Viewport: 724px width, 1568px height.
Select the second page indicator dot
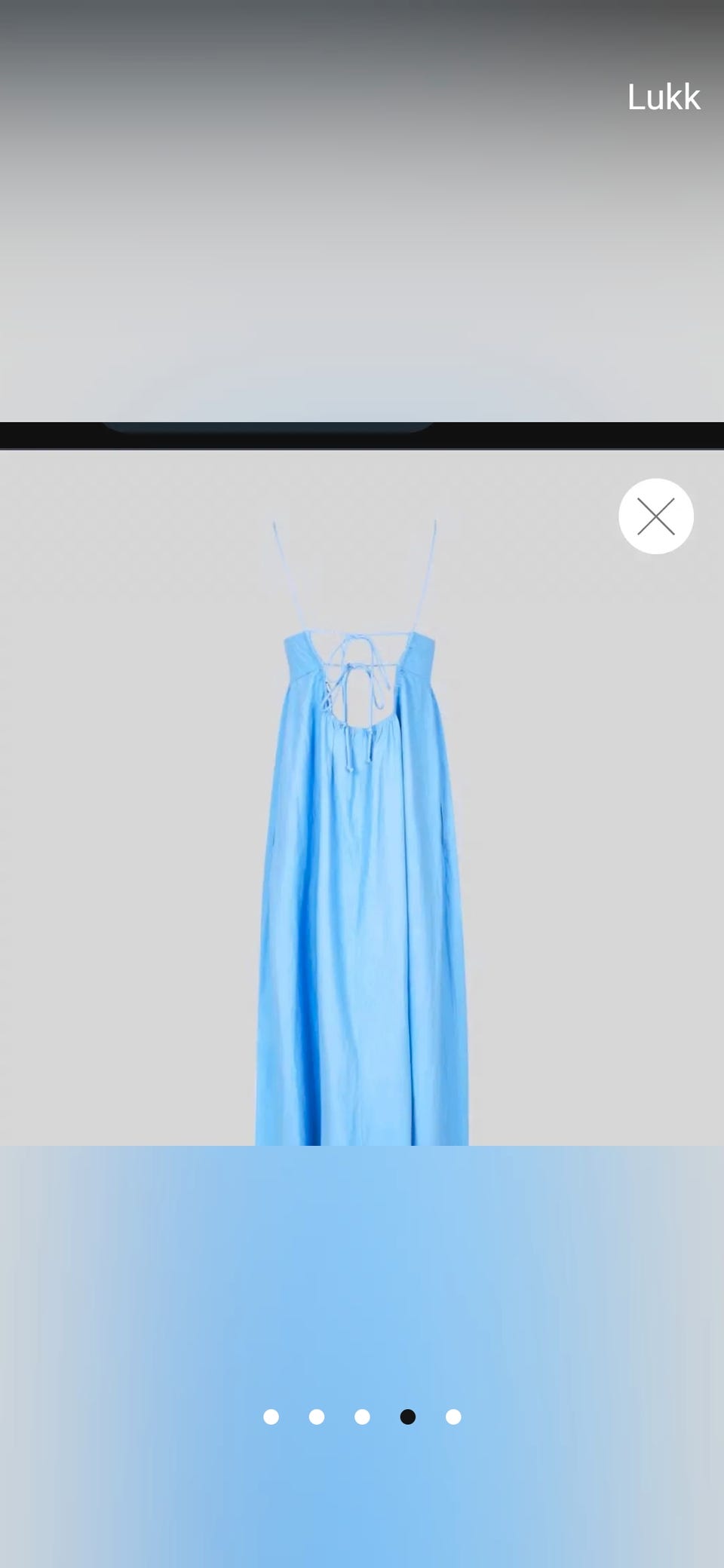(x=317, y=1417)
